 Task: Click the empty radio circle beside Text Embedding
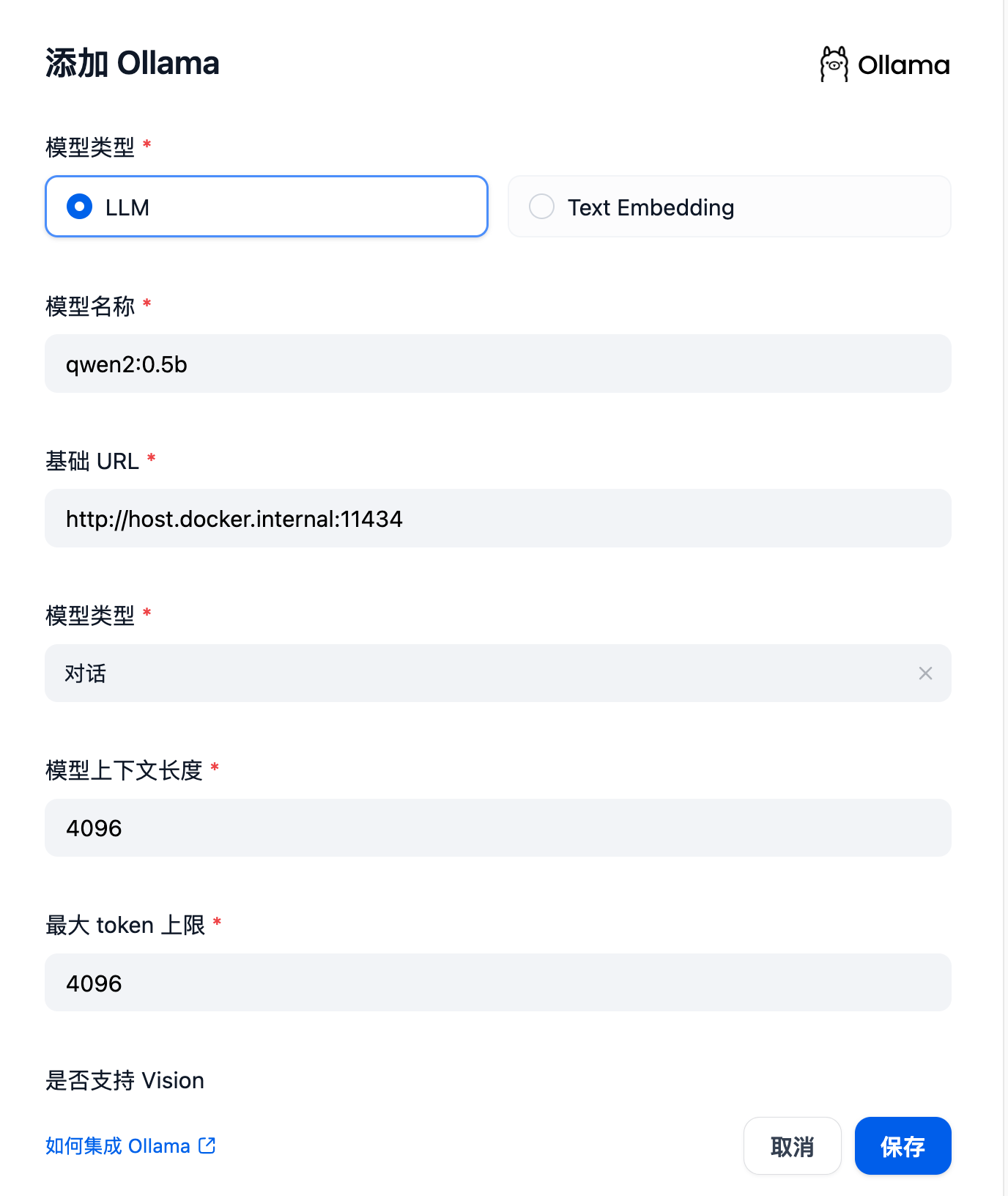coord(541,207)
